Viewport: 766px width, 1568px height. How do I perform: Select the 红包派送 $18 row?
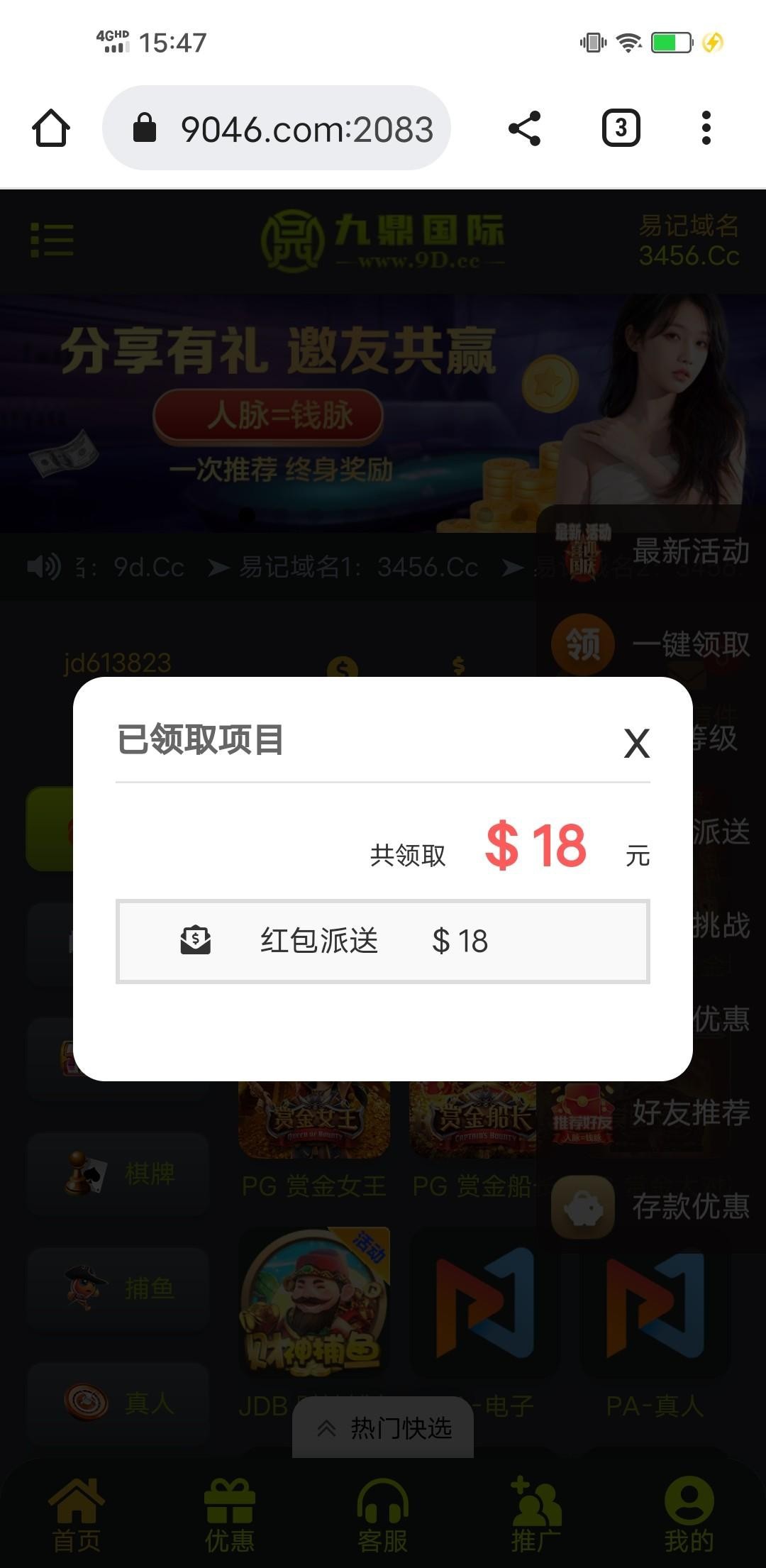[383, 941]
